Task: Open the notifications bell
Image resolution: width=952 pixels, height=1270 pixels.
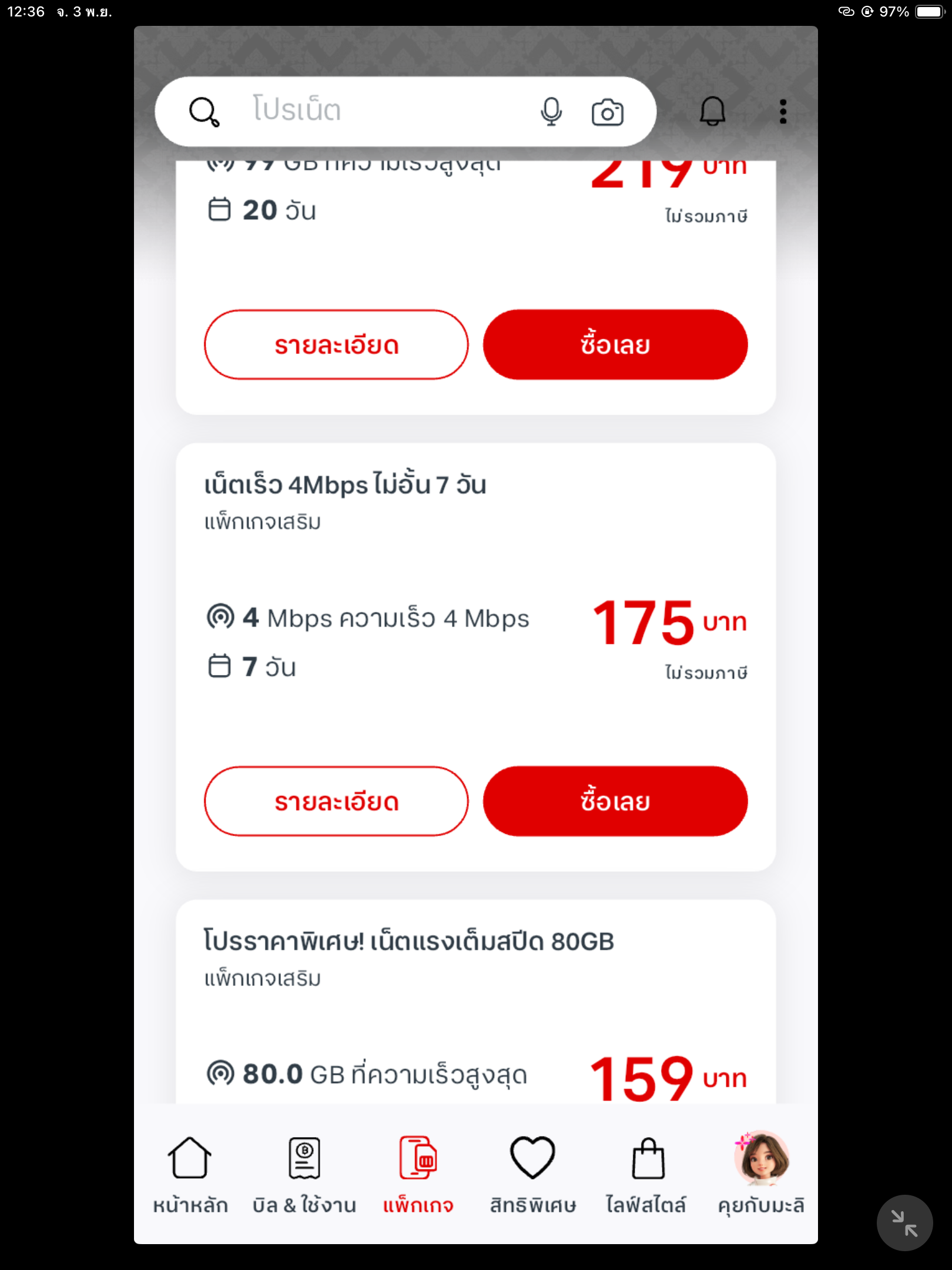Action: [x=712, y=111]
